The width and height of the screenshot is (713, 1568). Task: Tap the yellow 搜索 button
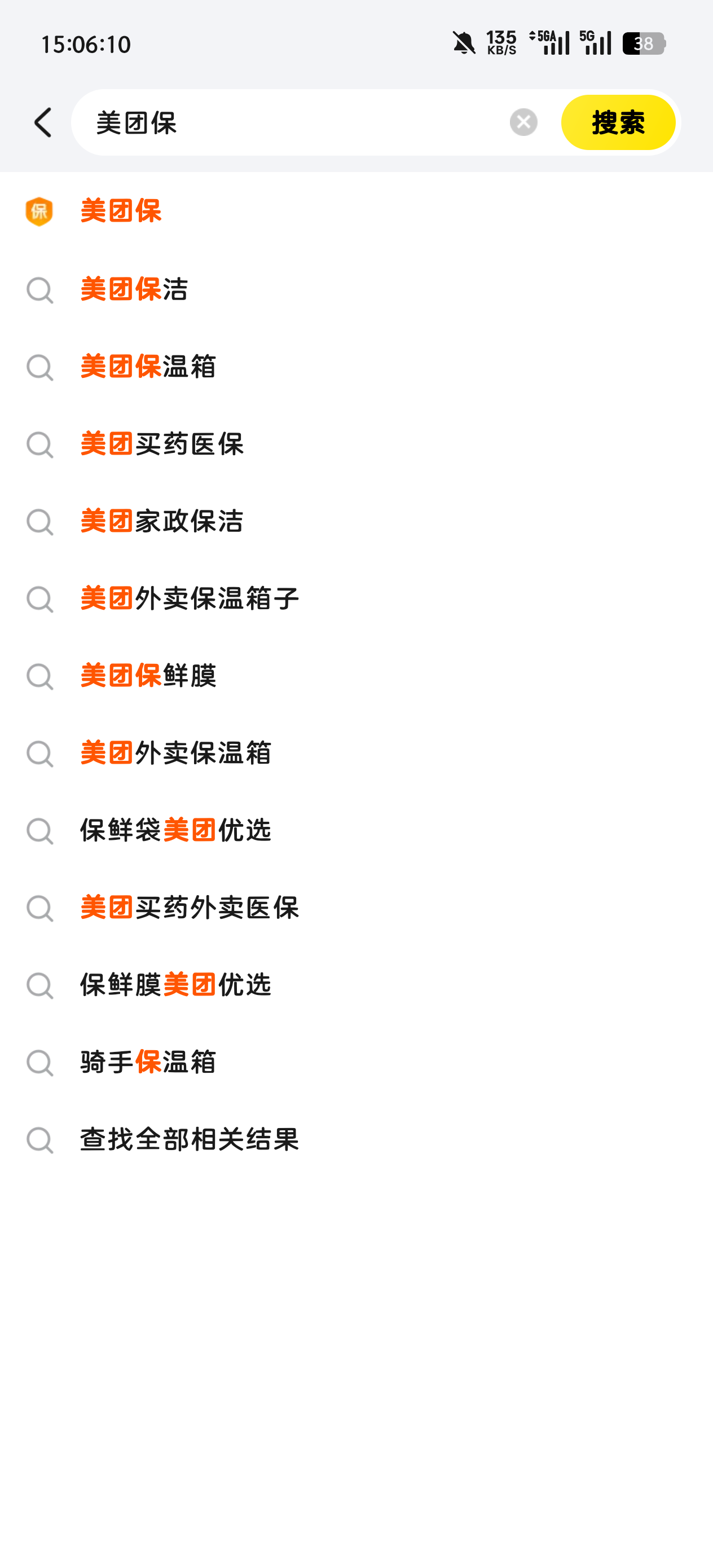pos(618,122)
